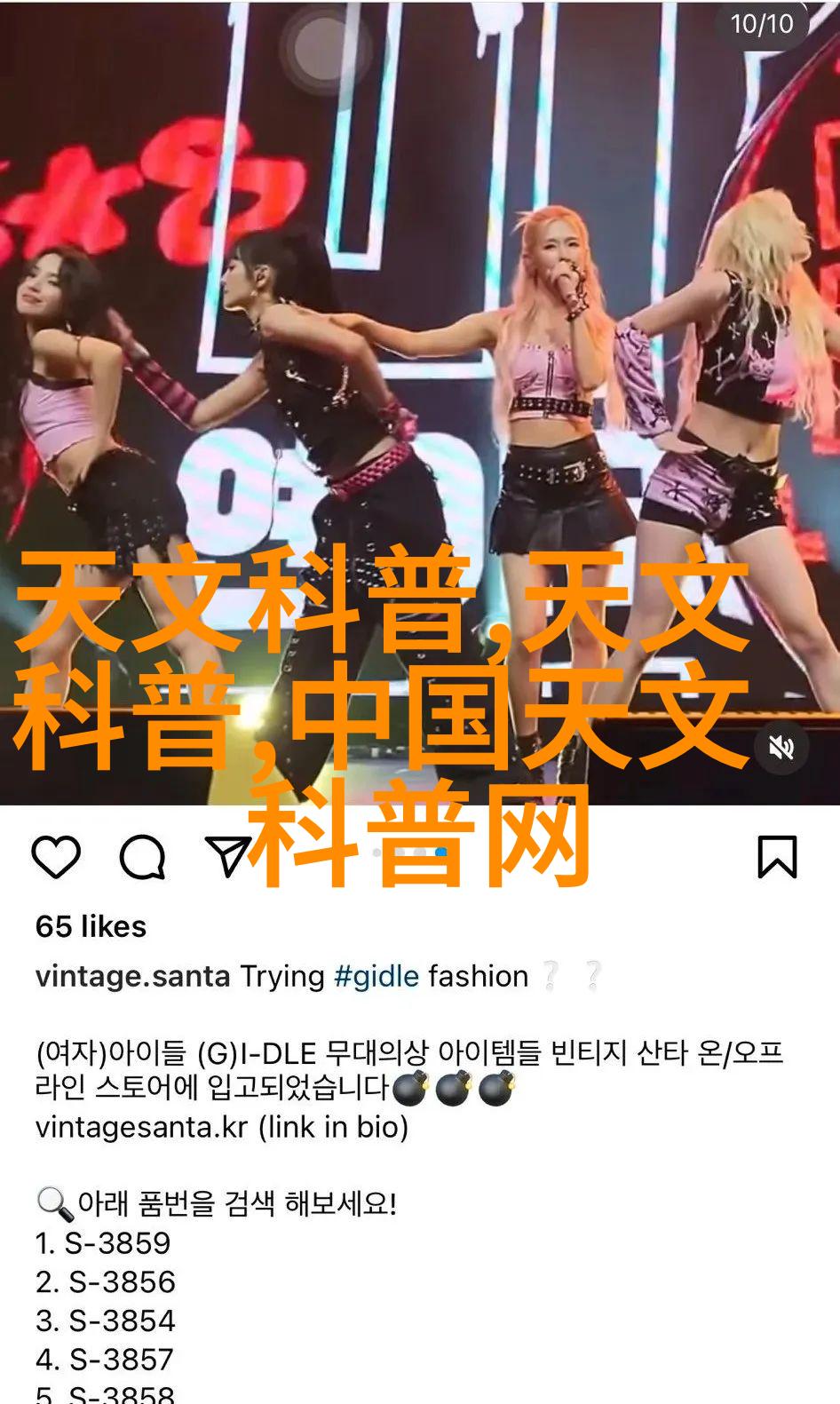Unmute the video sound
The width and height of the screenshot is (840, 1404).
[x=781, y=748]
